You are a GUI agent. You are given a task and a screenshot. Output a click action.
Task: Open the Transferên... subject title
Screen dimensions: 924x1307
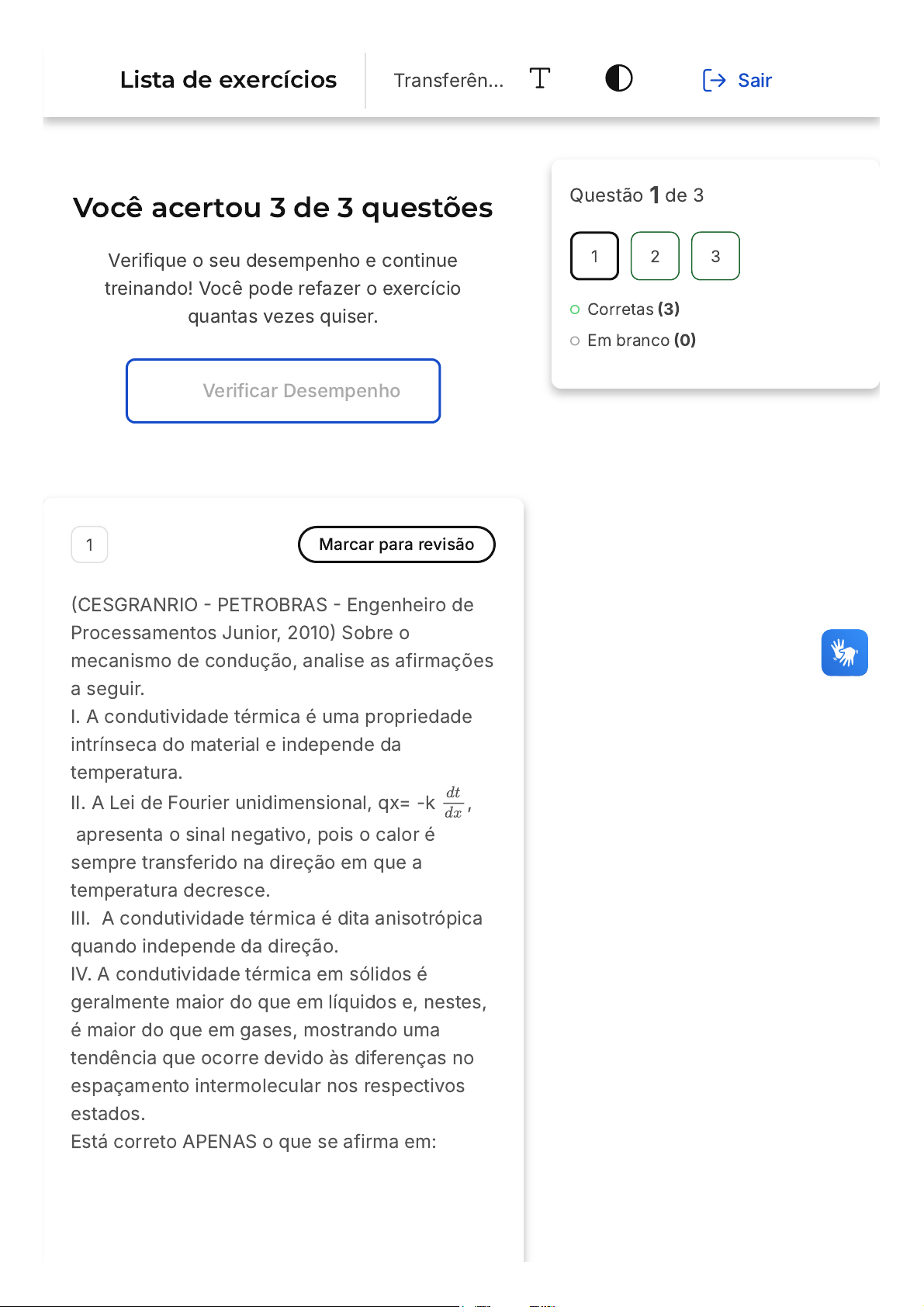448,81
